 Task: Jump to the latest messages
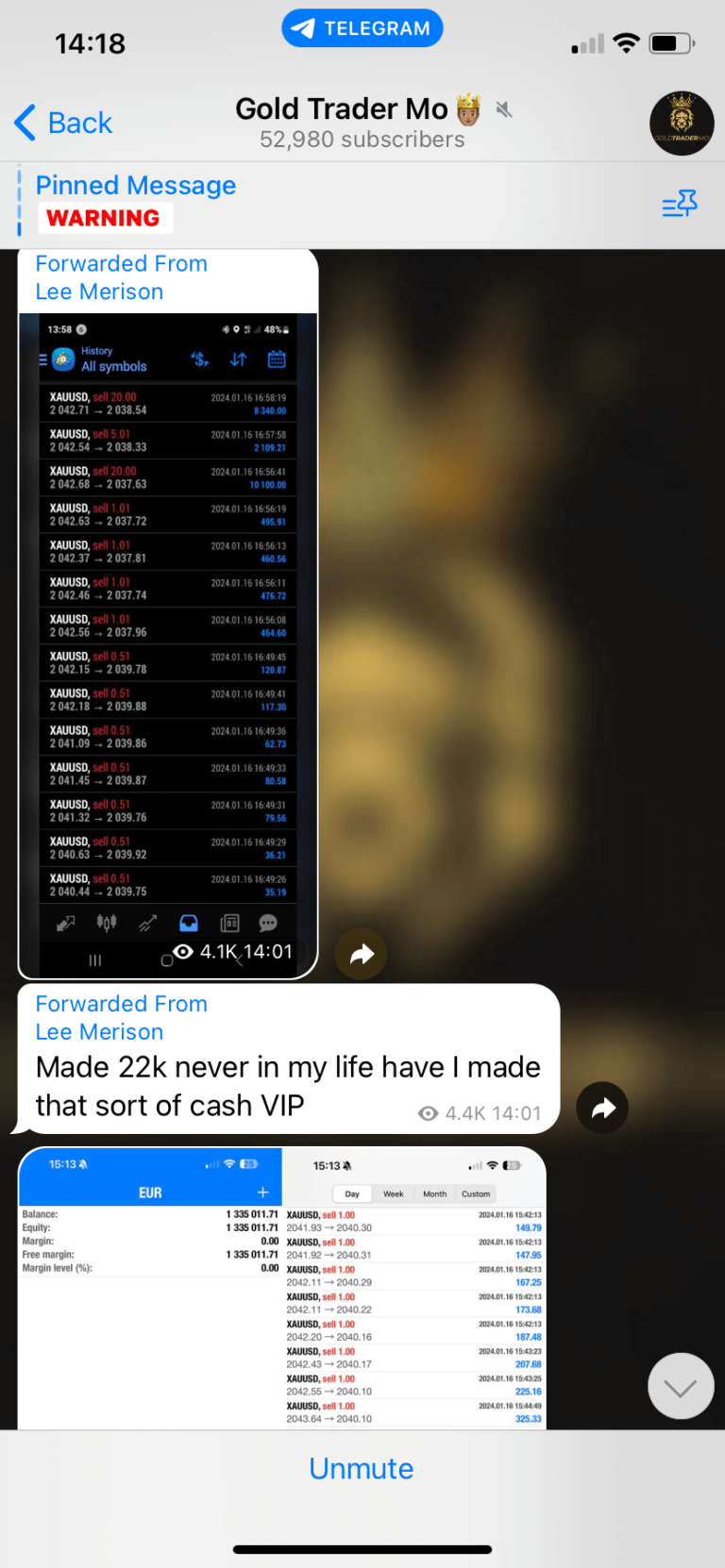[680, 1386]
